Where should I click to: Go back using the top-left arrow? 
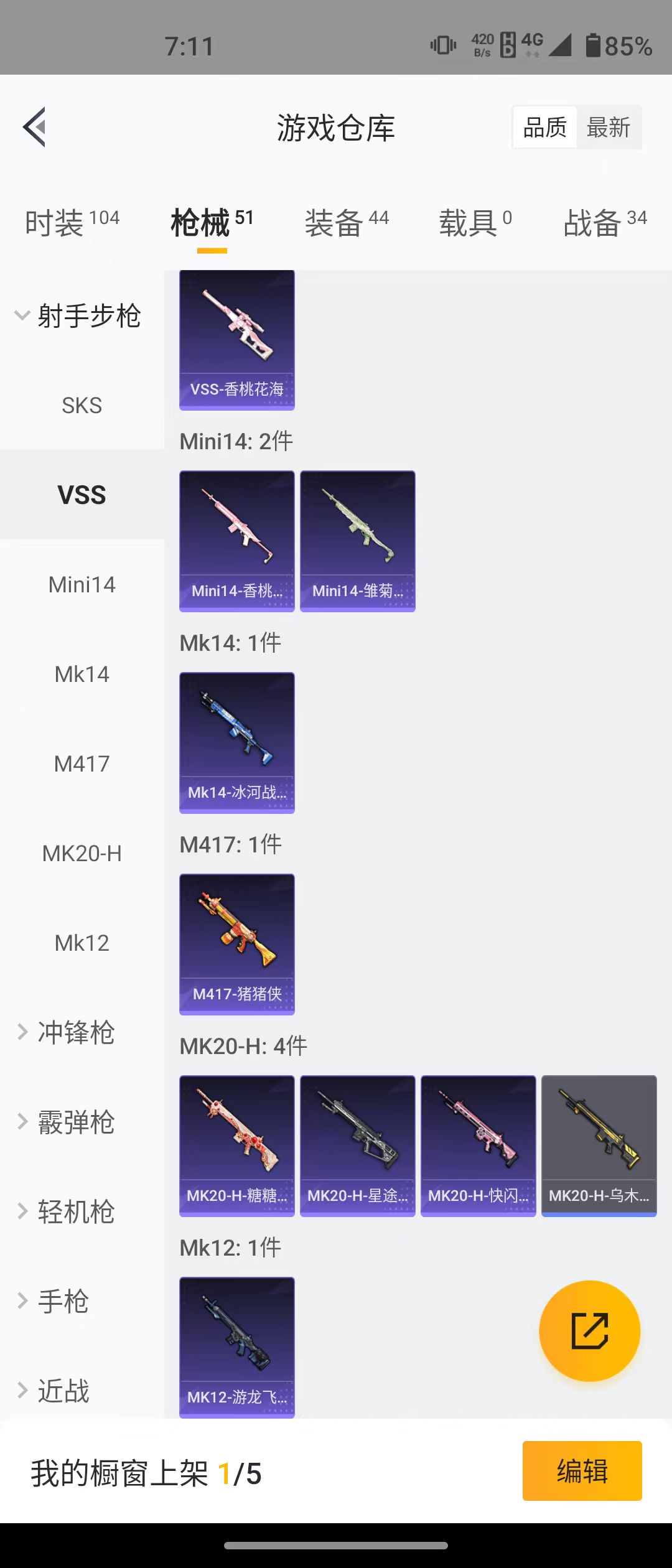coord(35,127)
